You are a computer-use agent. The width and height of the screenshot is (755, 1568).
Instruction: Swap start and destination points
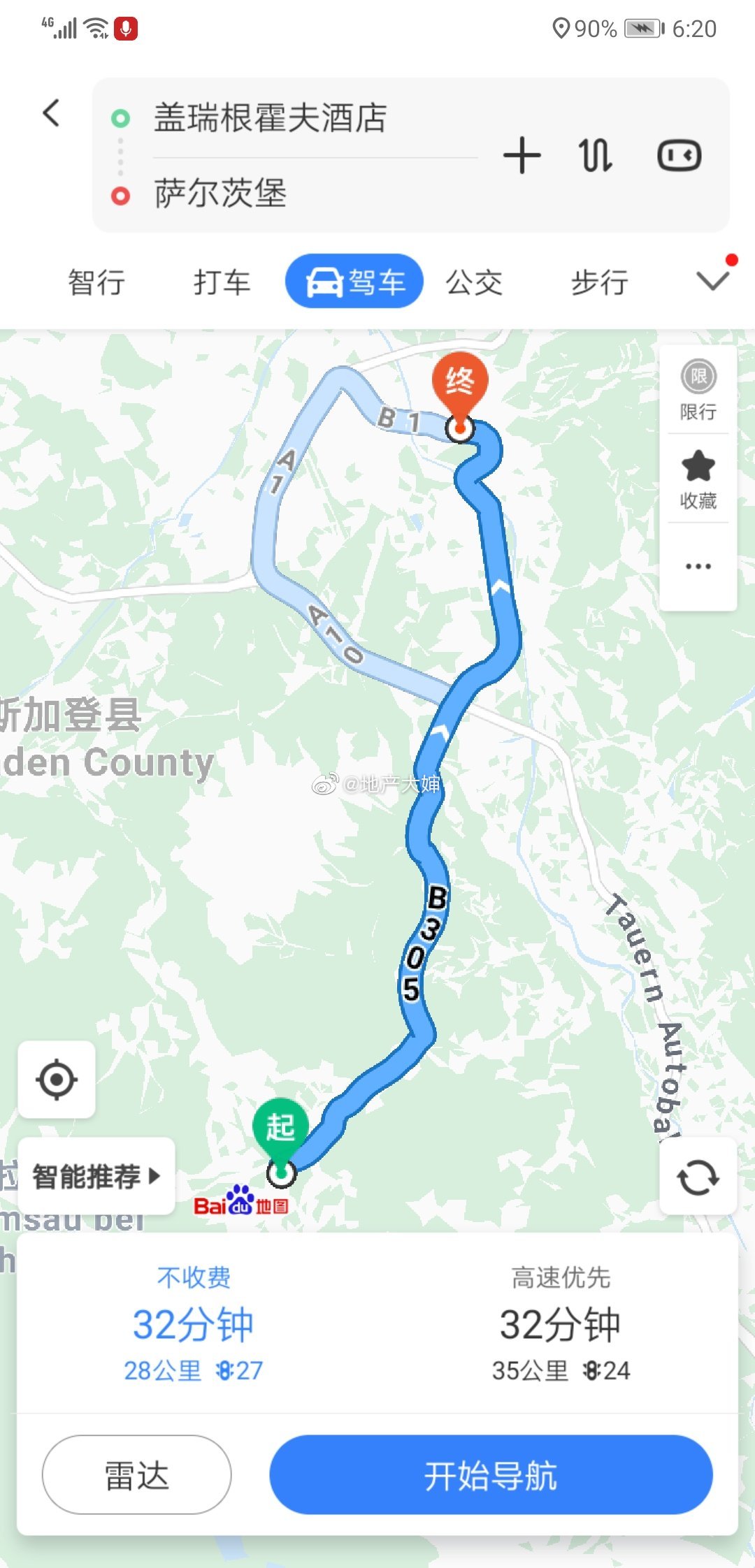click(595, 155)
